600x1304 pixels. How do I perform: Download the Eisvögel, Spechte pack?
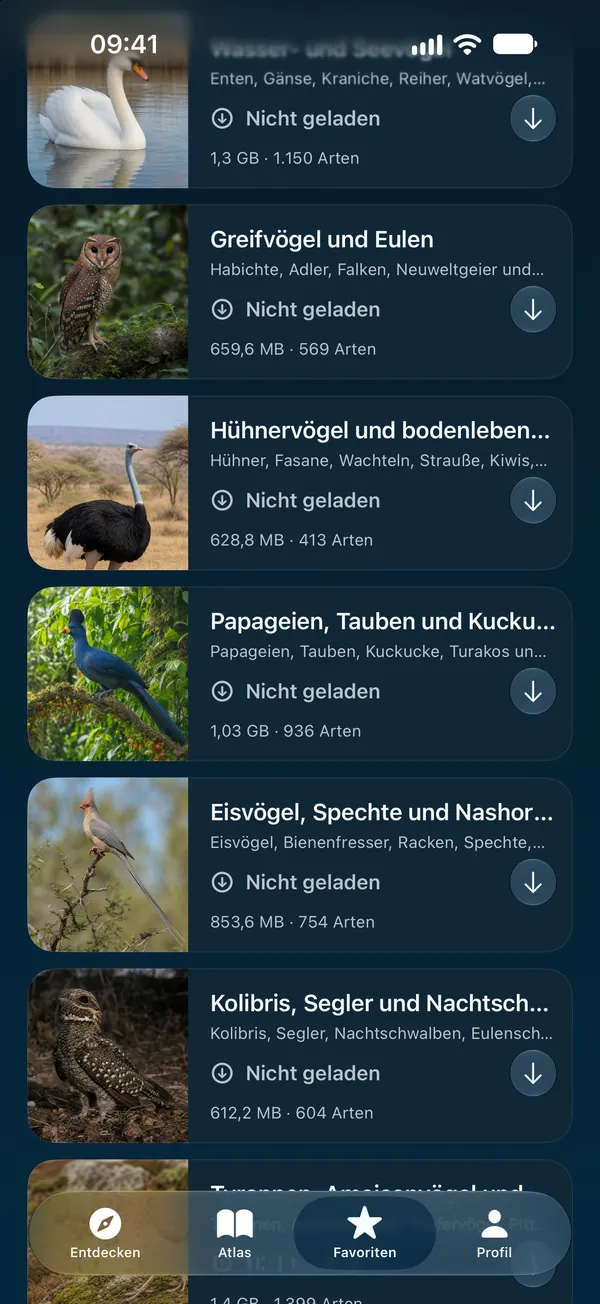coord(533,883)
